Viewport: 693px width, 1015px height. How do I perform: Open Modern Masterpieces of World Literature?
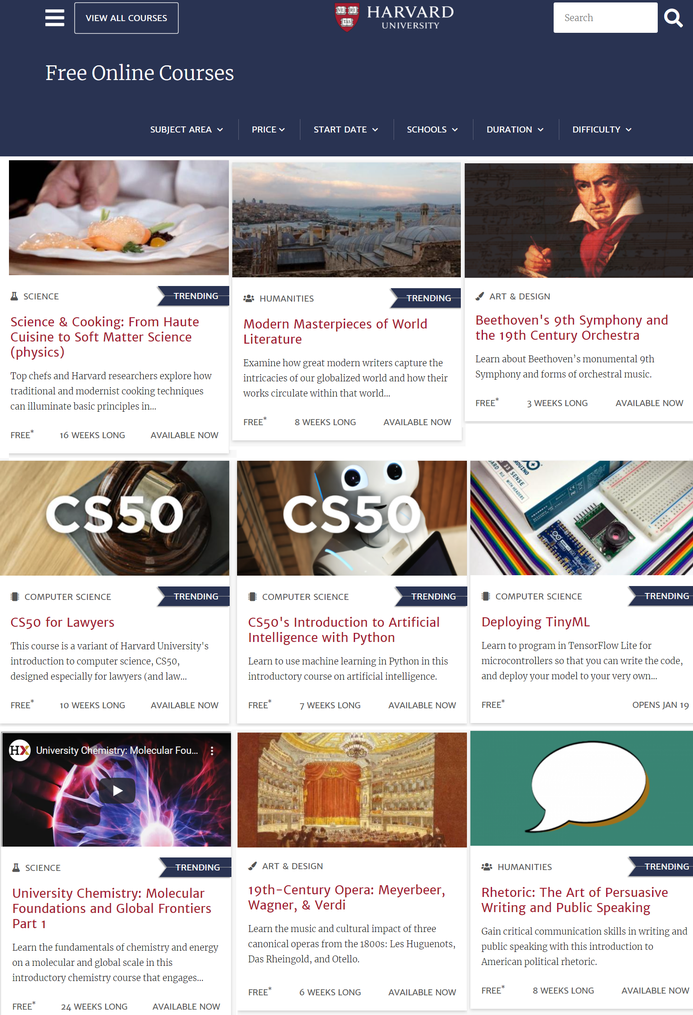(335, 331)
